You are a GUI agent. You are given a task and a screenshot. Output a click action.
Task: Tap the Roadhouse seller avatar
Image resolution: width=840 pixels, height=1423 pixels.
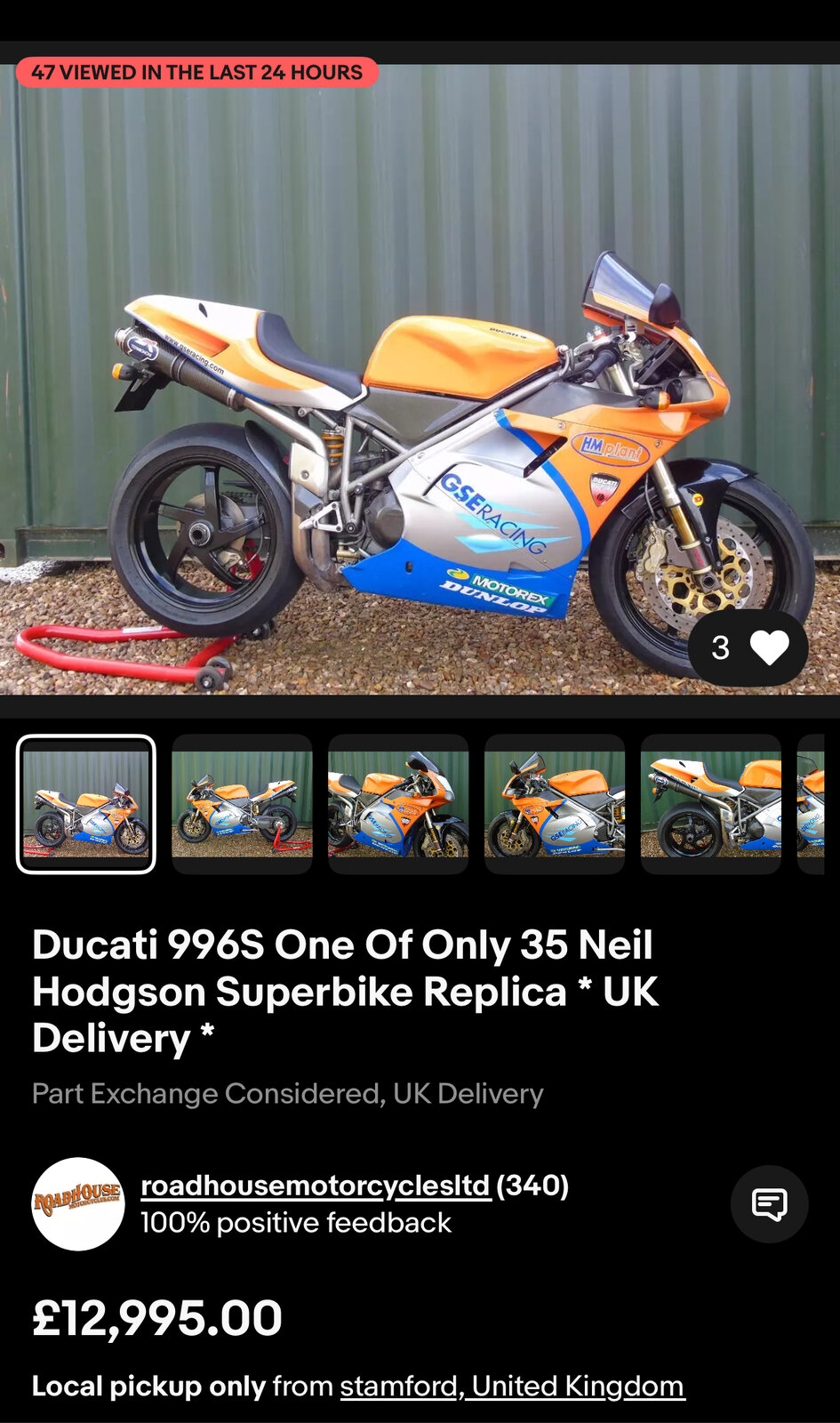click(78, 1204)
